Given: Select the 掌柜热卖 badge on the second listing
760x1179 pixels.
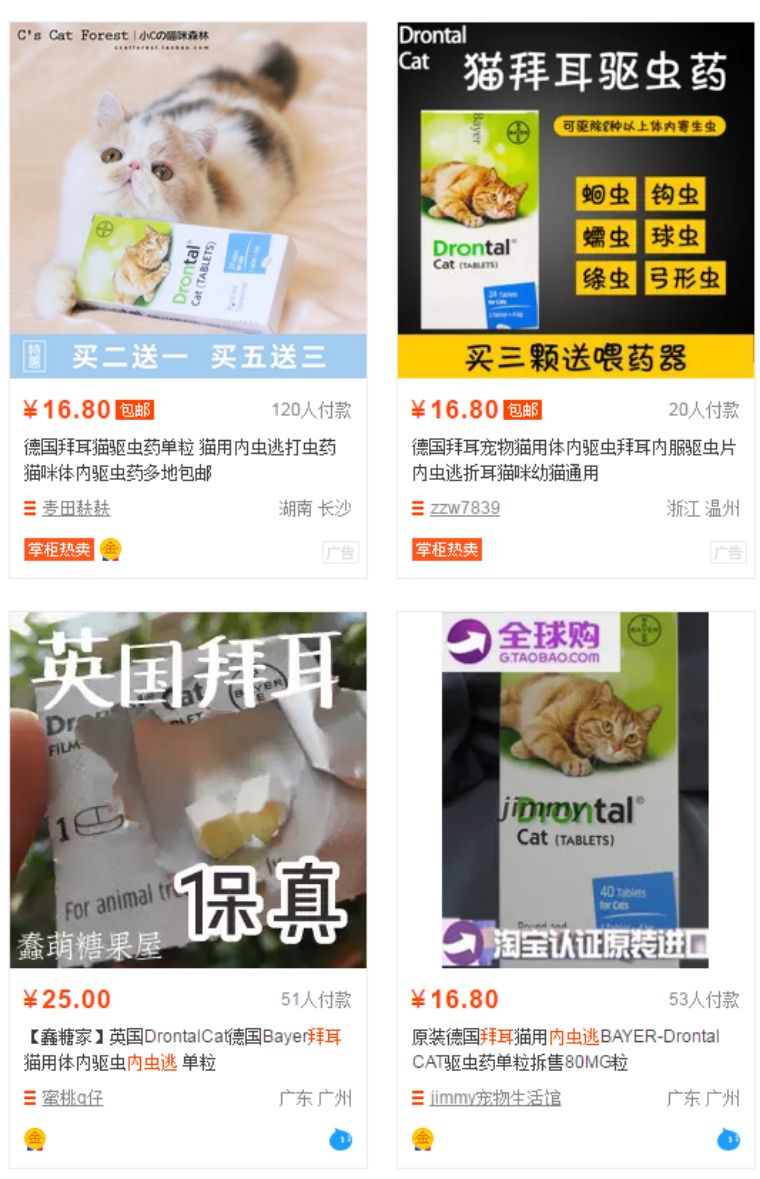Looking at the screenshot, I should [444, 549].
